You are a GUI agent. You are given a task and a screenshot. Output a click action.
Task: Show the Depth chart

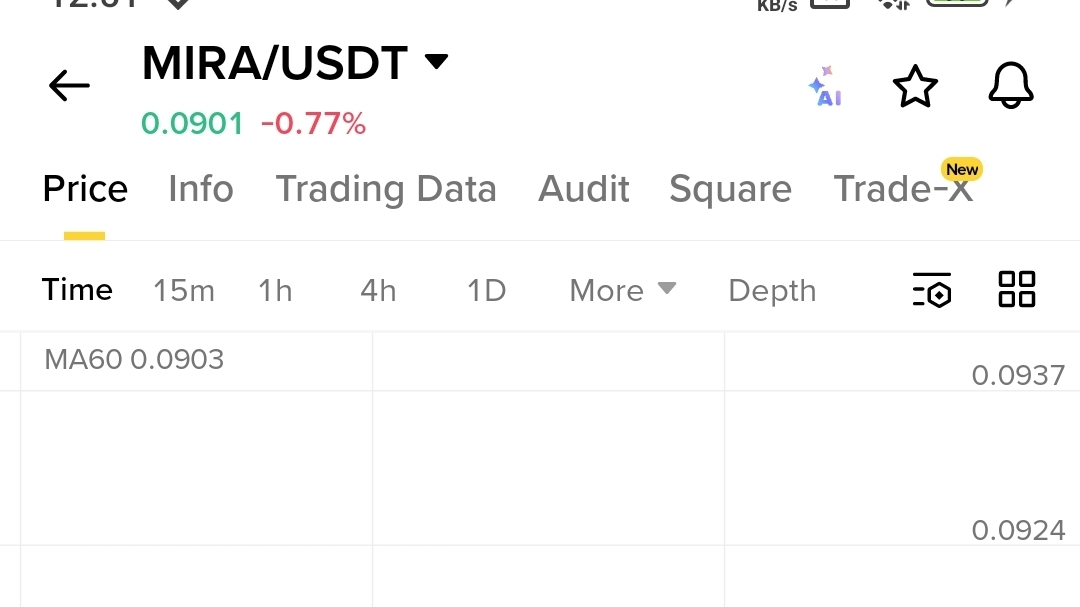(x=772, y=291)
